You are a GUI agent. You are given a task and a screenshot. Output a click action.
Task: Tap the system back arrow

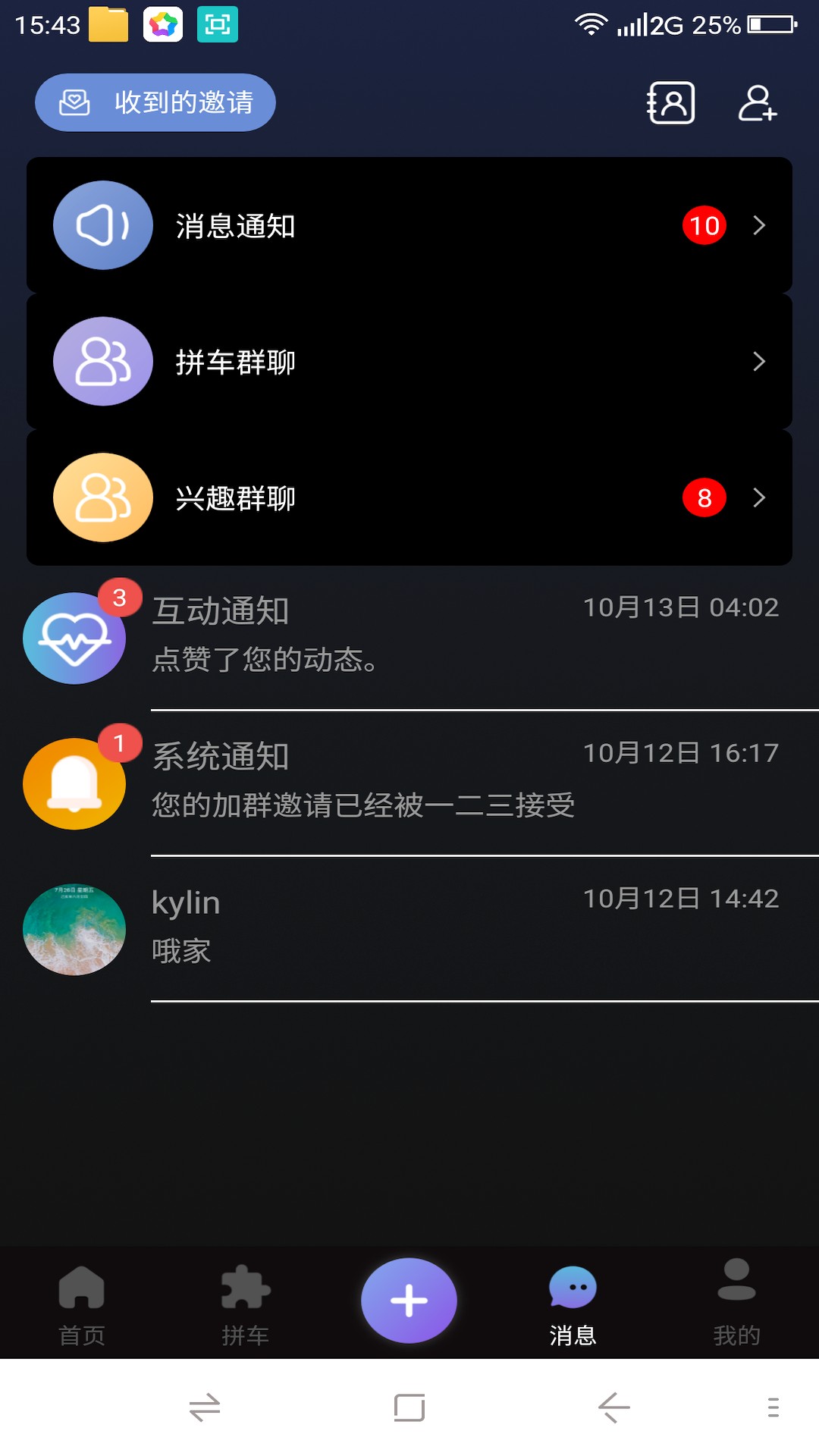614,1408
